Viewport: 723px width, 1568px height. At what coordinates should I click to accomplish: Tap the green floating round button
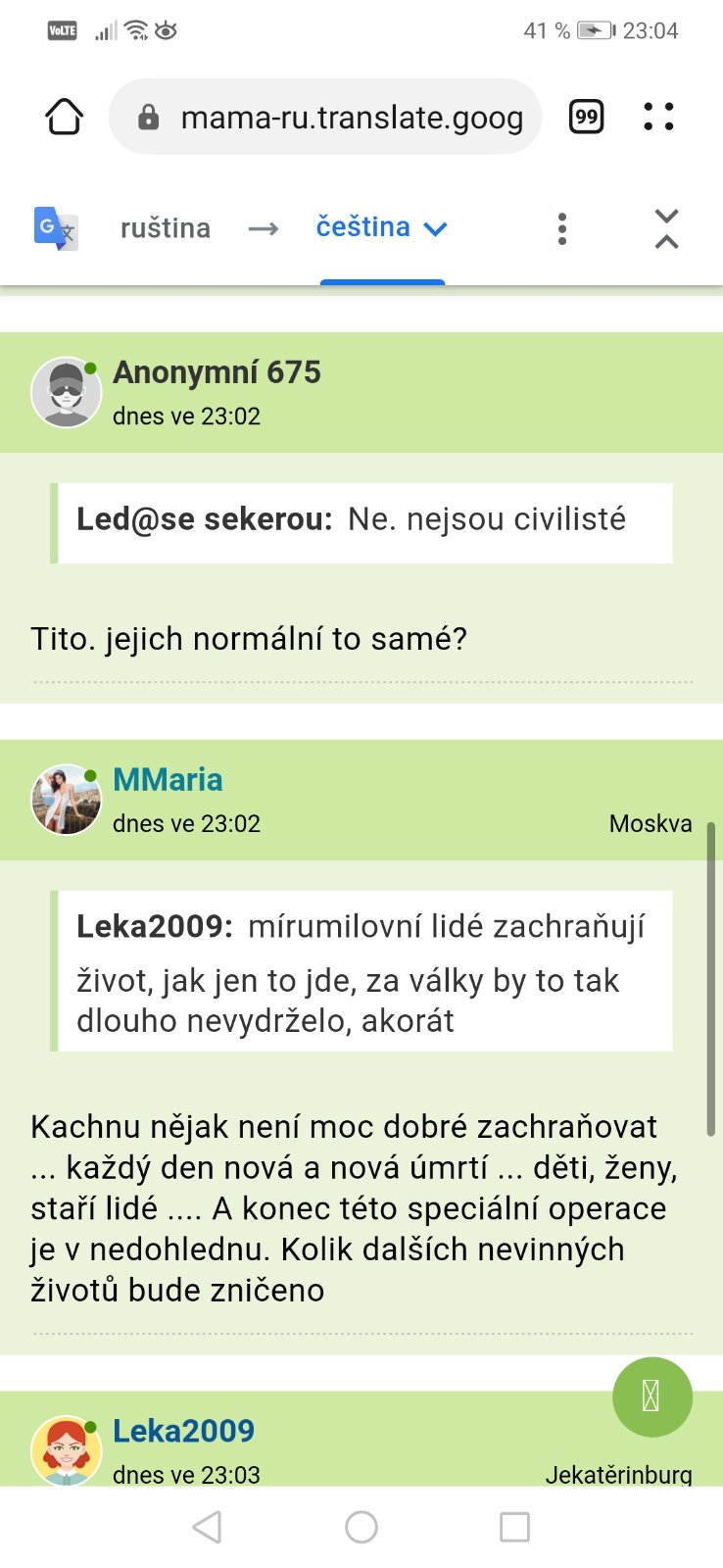point(651,1396)
